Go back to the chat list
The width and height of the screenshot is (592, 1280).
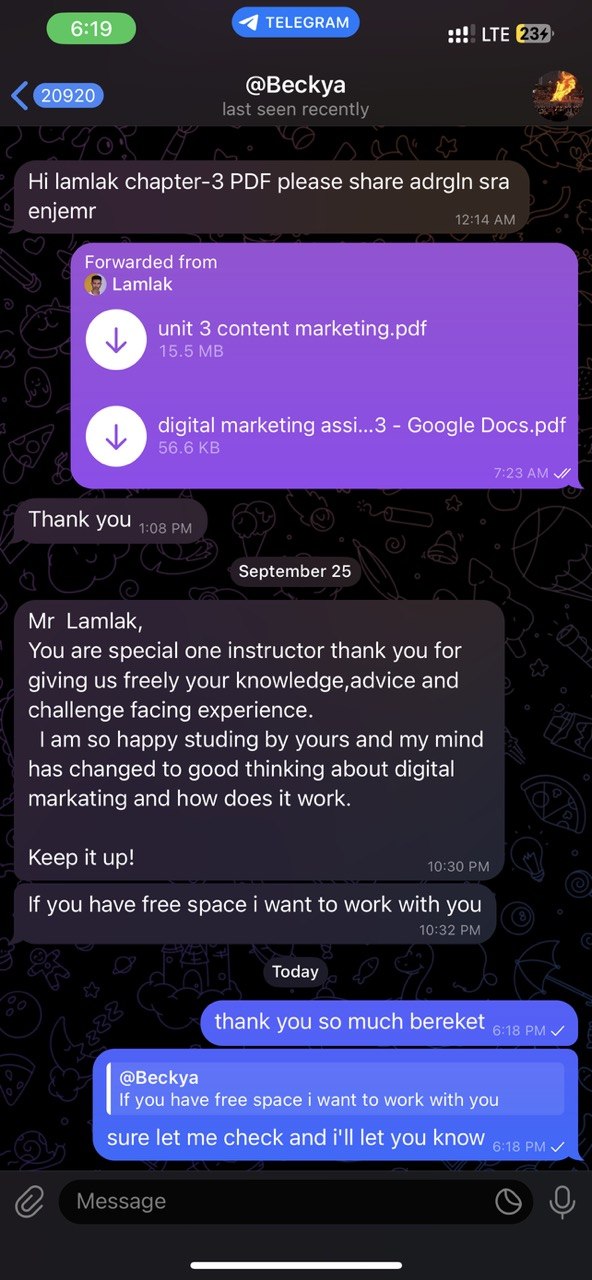click(57, 96)
